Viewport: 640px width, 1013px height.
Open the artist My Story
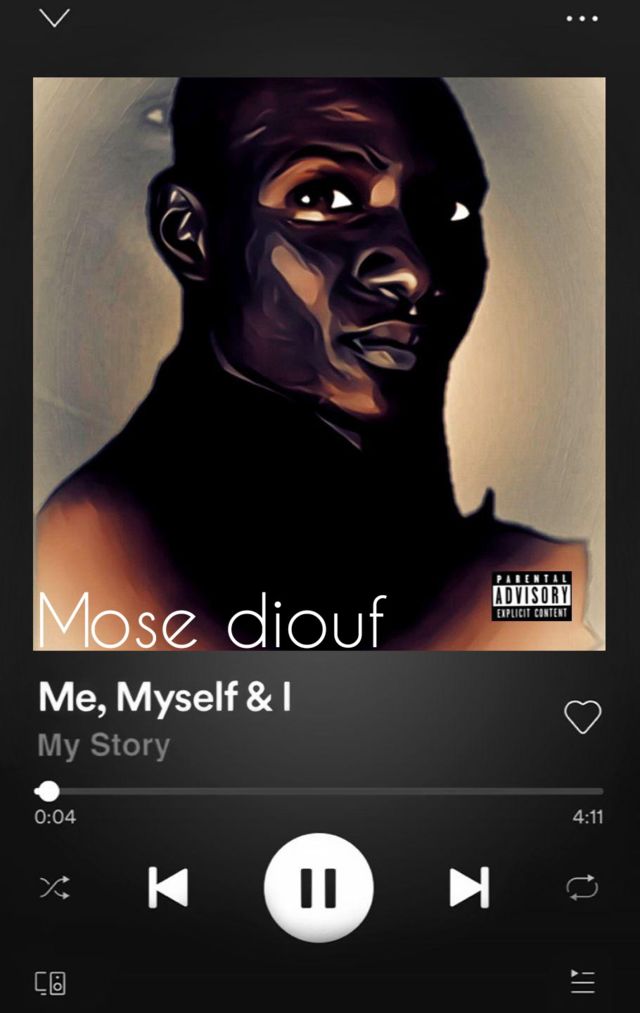pyautogui.click(x=104, y=746)
